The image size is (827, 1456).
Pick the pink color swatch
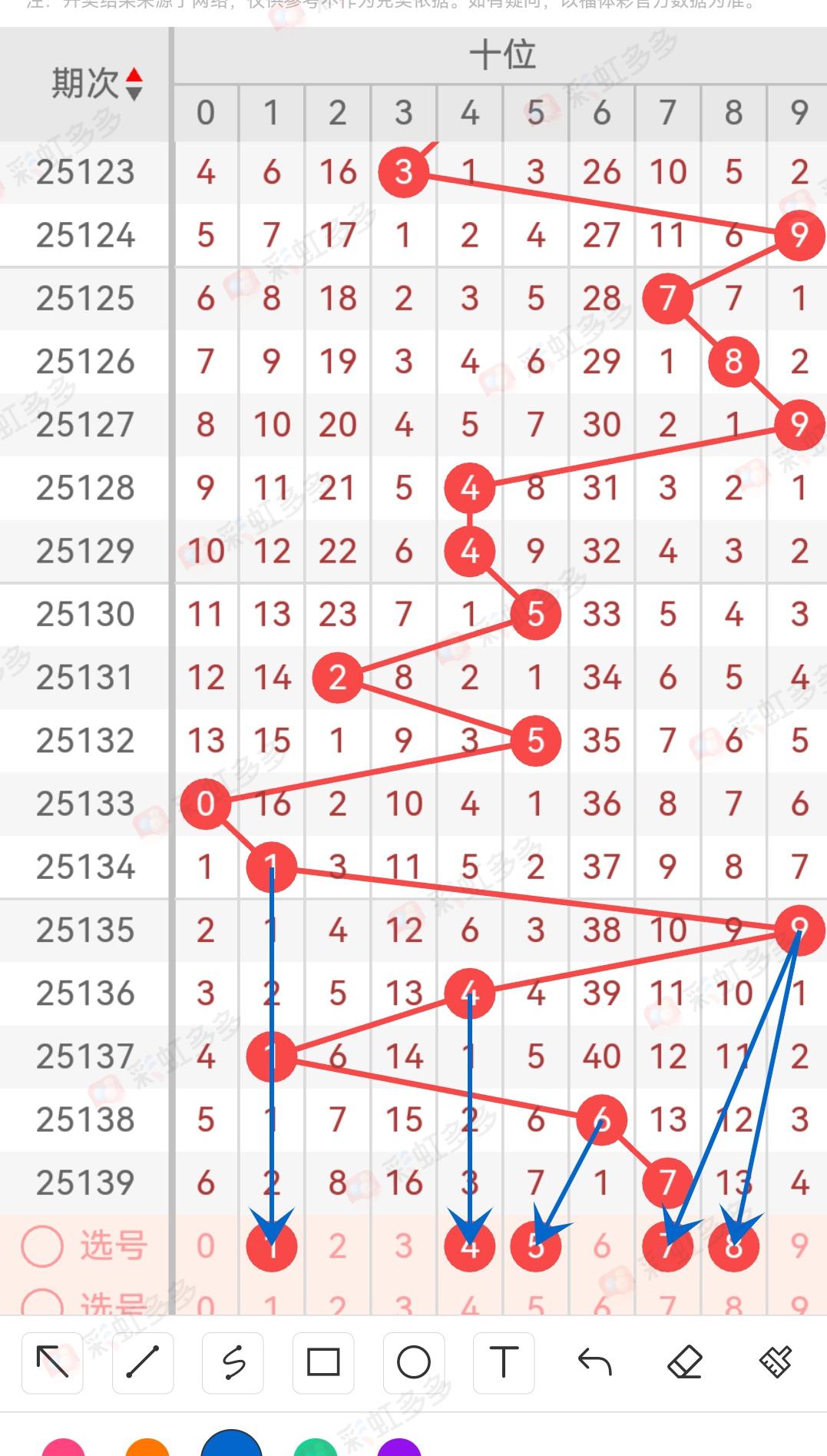(x=63, y=1448)
